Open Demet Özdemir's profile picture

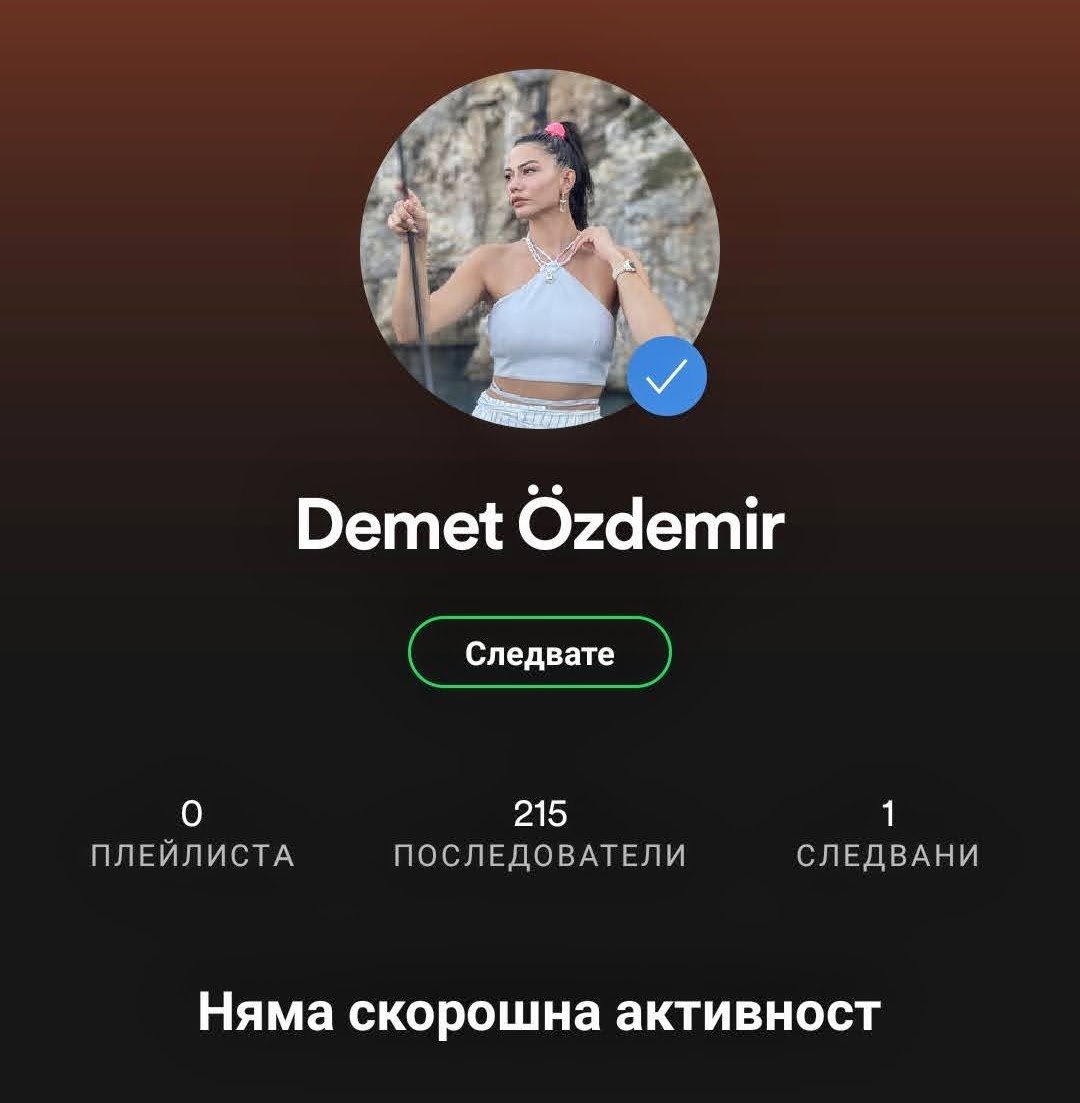click(539, 248)
